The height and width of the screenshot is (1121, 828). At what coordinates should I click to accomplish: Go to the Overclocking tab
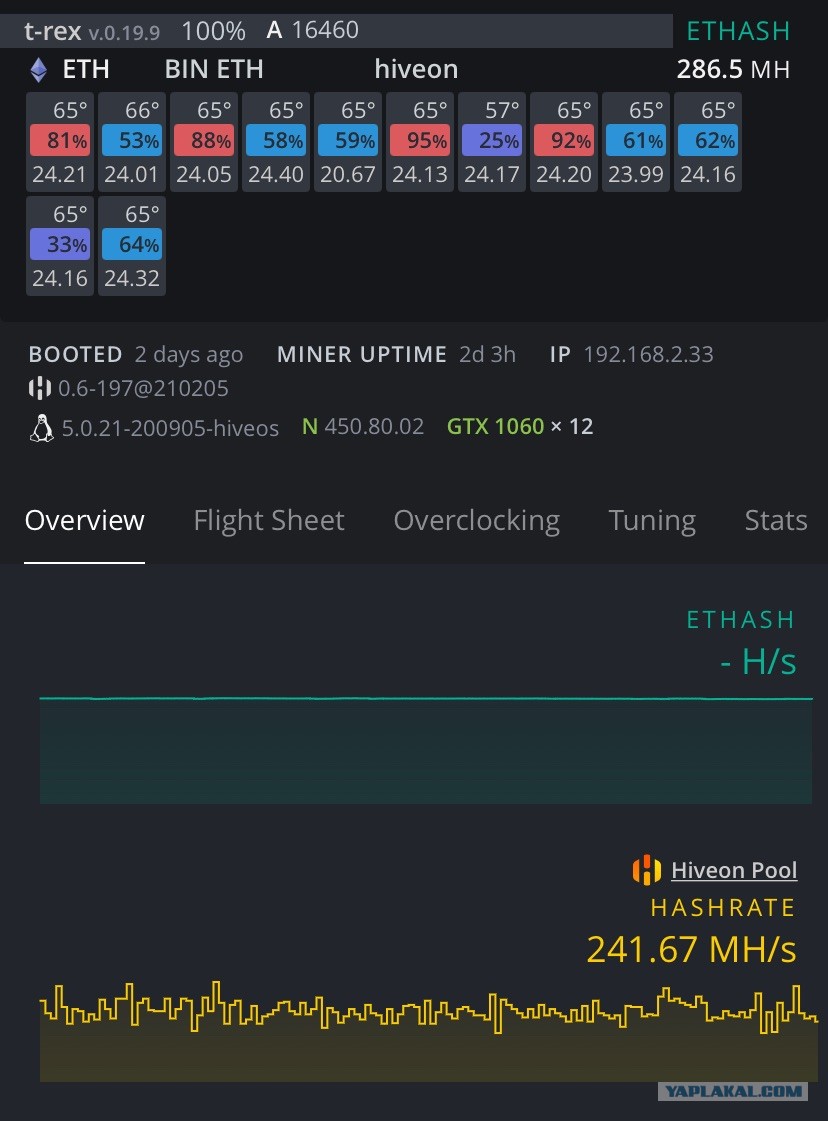coord(476,521)
